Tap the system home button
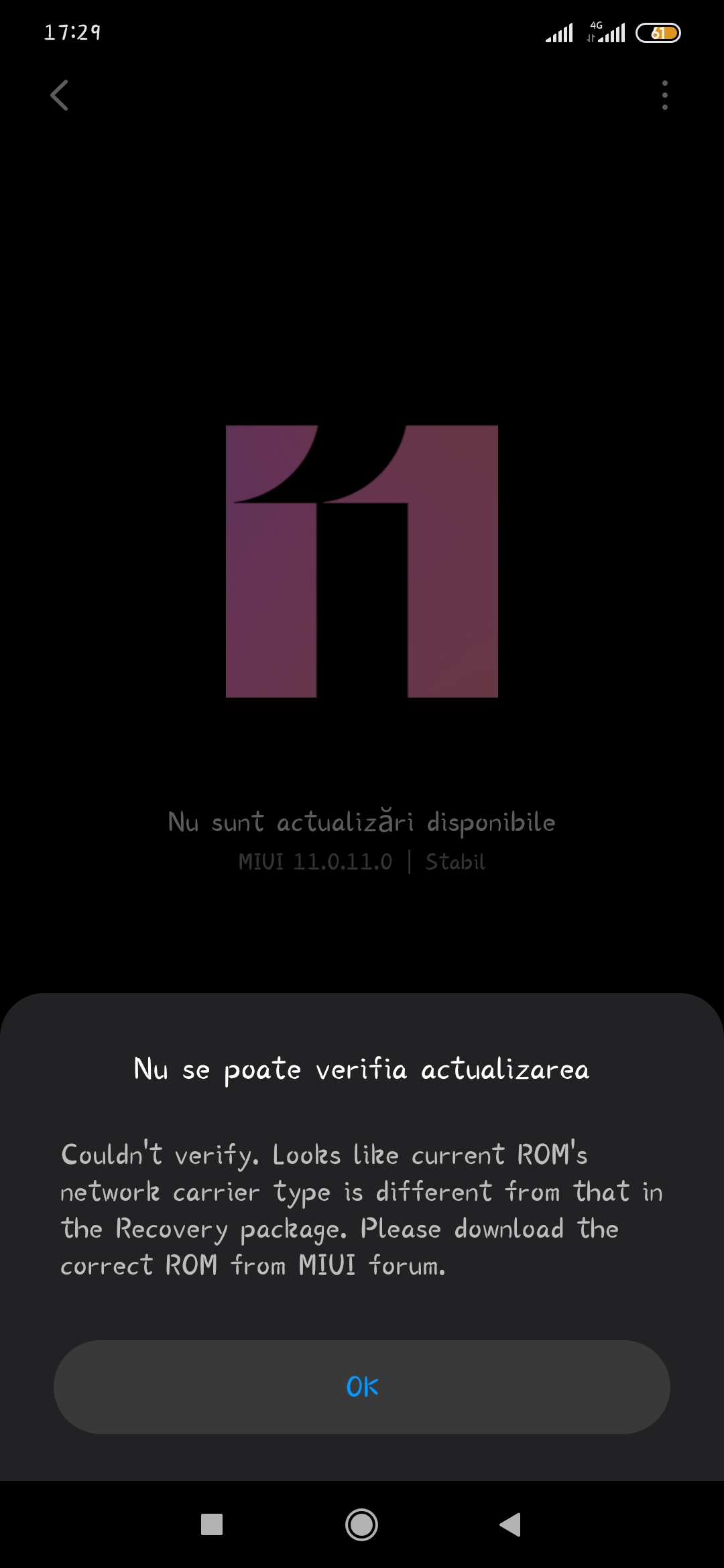 pos(362,1524)
